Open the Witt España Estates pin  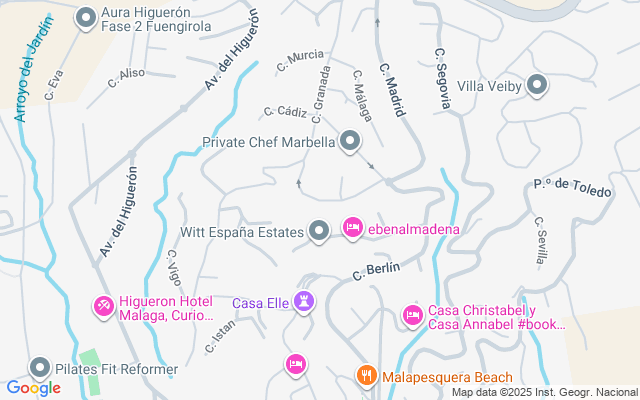tap(319, 232)
